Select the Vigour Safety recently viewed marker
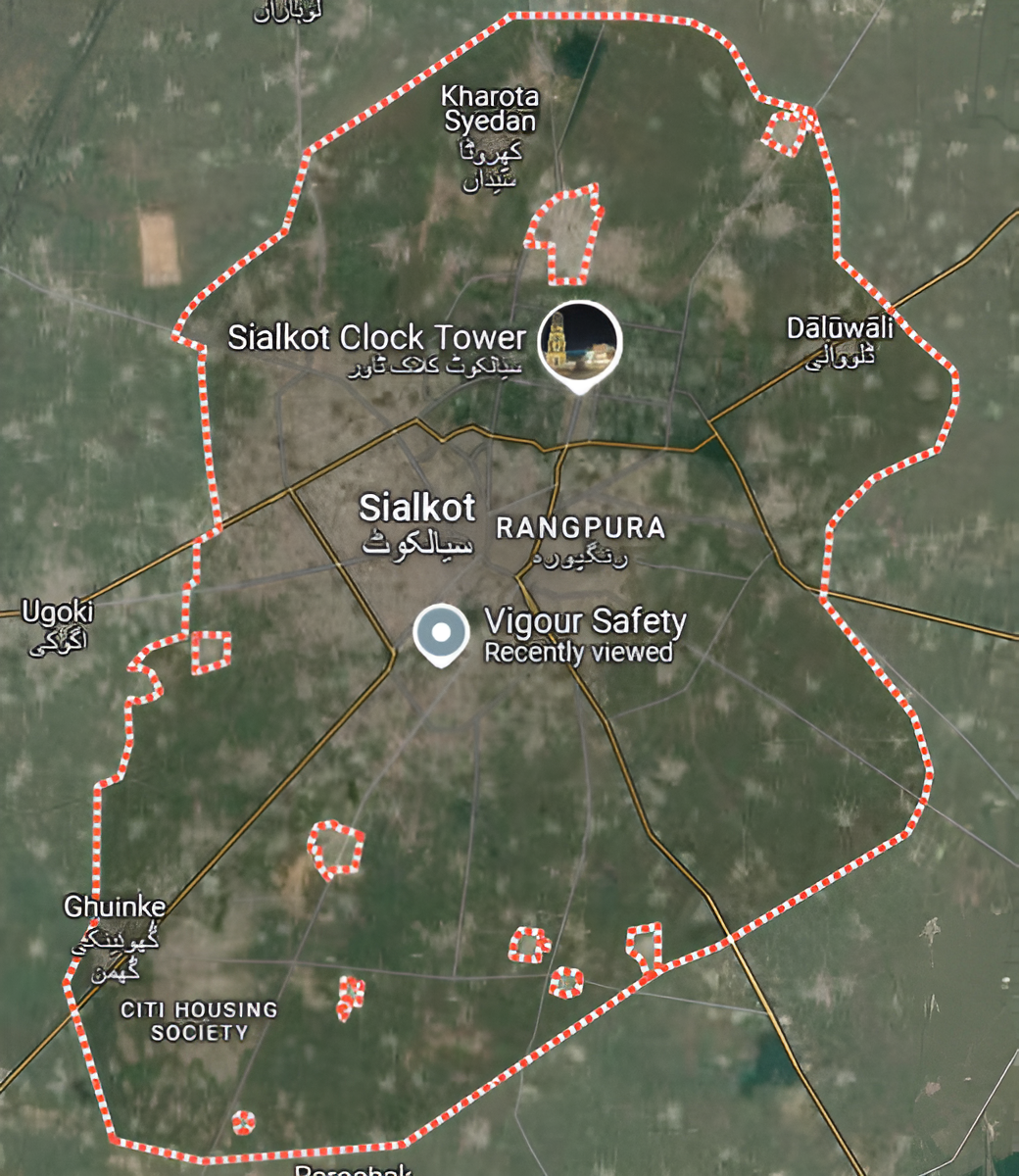The image size is (1019, 1176). pyautogui.click(x=442, y=632)
